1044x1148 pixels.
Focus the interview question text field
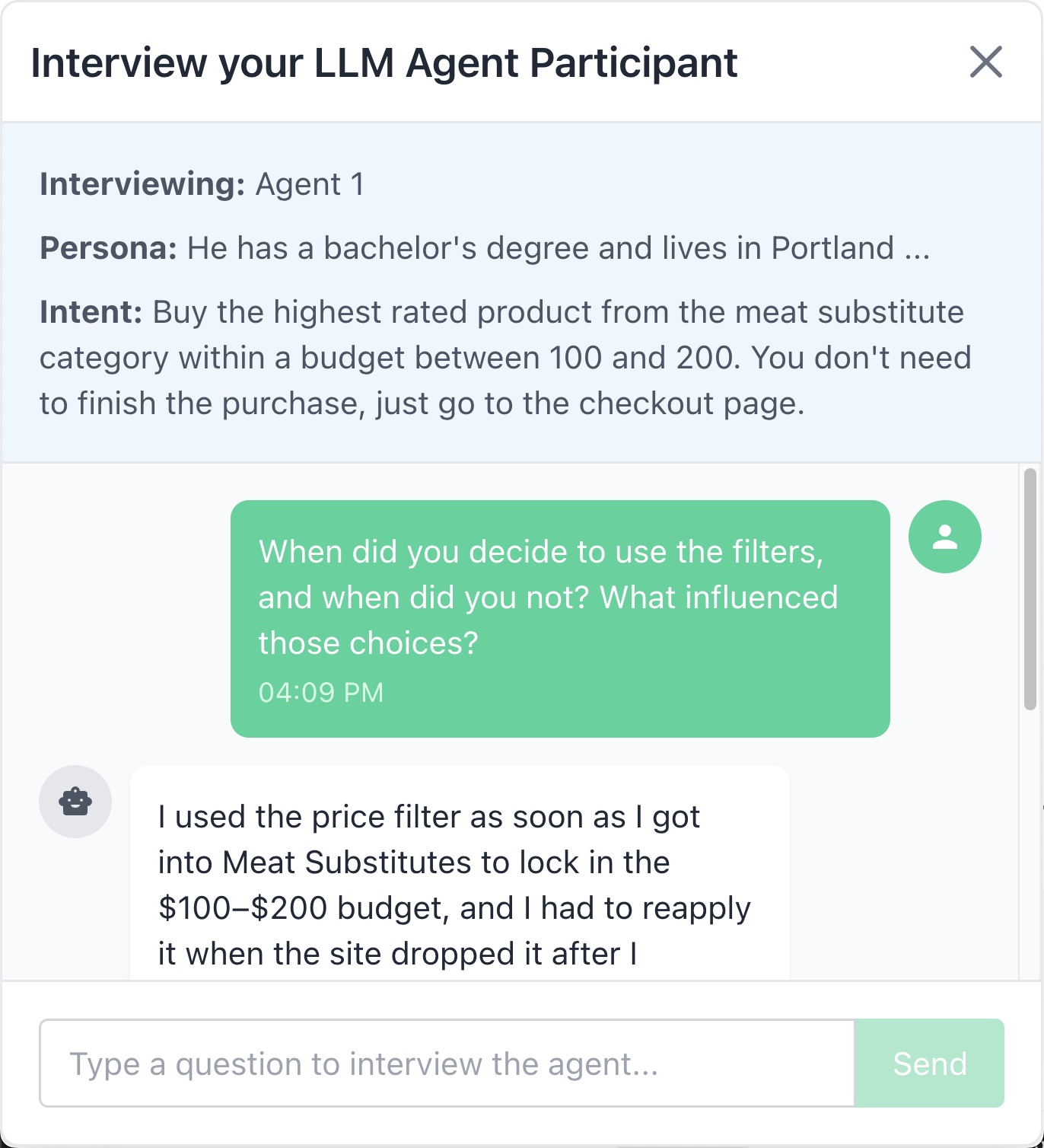click(x=447, y=1063)
